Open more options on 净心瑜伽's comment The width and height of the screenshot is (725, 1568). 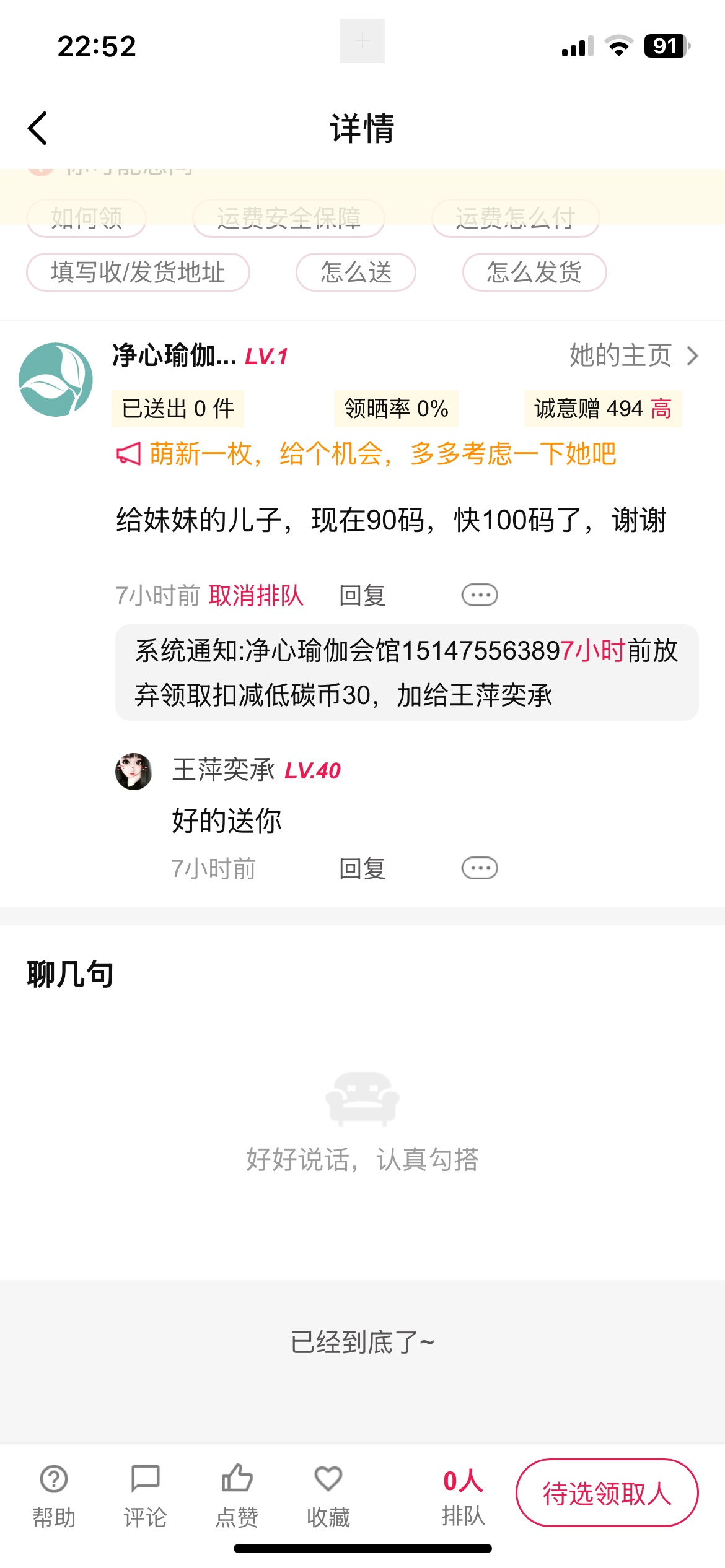pos(480,595)
